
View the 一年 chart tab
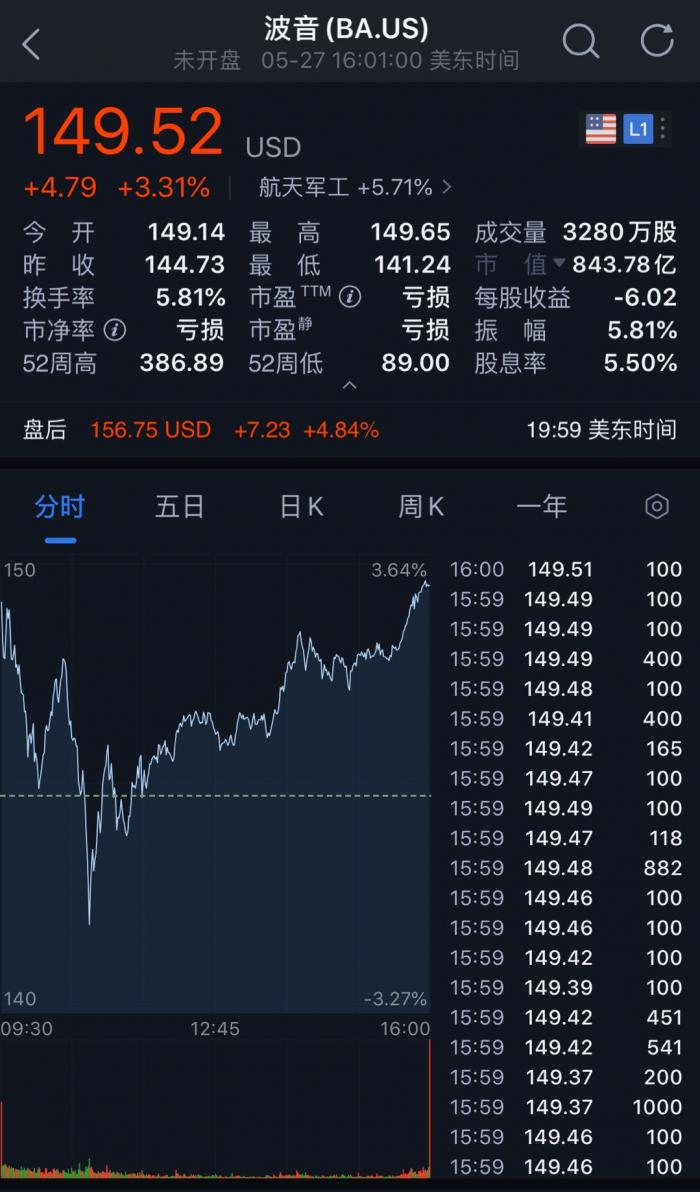tap(541, 507)
